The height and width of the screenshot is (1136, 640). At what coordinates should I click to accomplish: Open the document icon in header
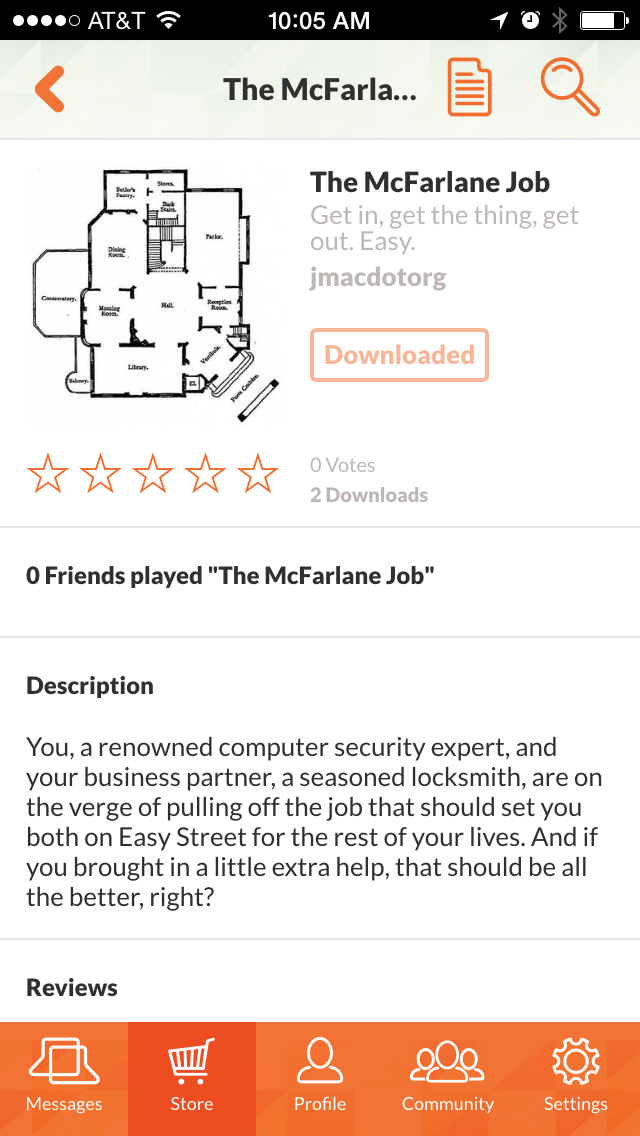pyautogui.click(x=469, y=88)
